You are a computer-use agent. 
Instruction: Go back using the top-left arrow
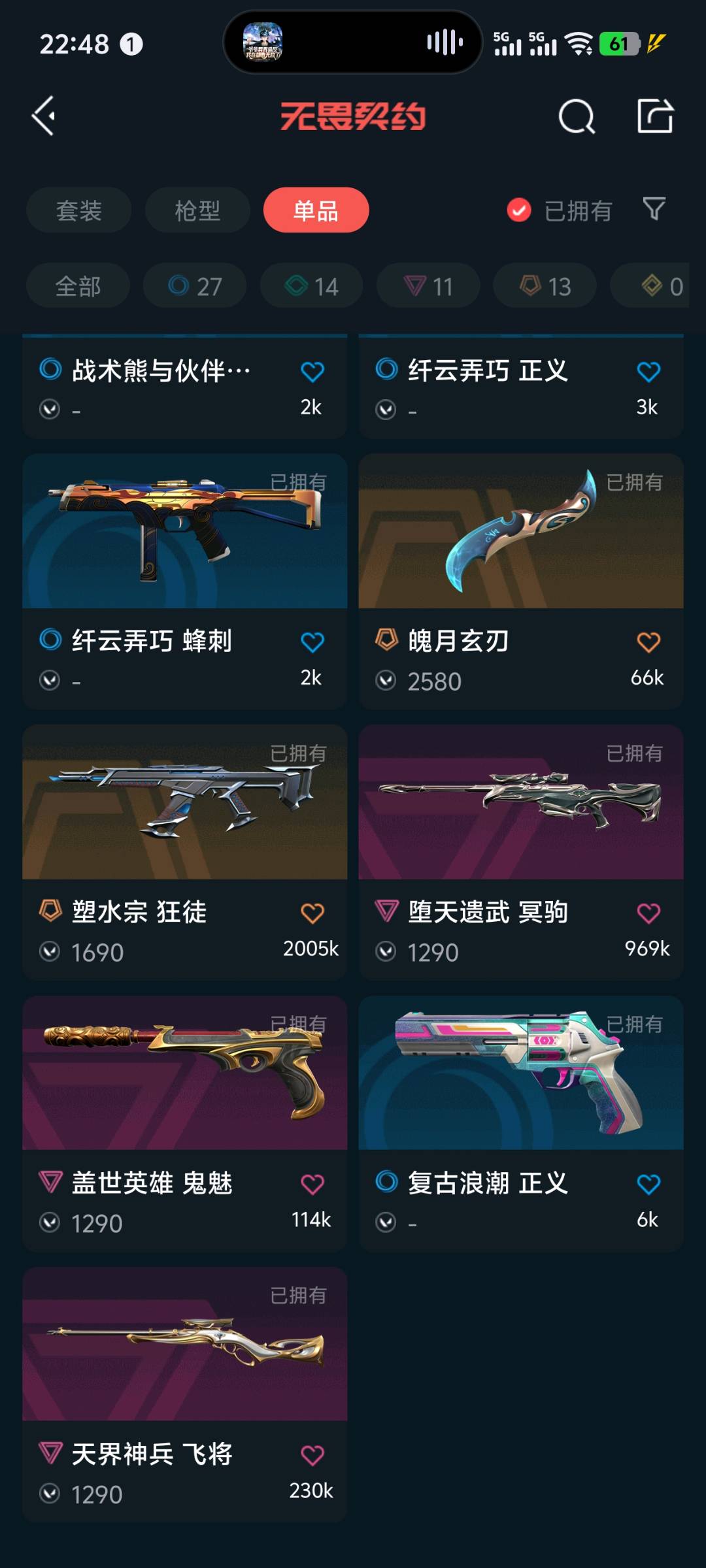point(44,116)
